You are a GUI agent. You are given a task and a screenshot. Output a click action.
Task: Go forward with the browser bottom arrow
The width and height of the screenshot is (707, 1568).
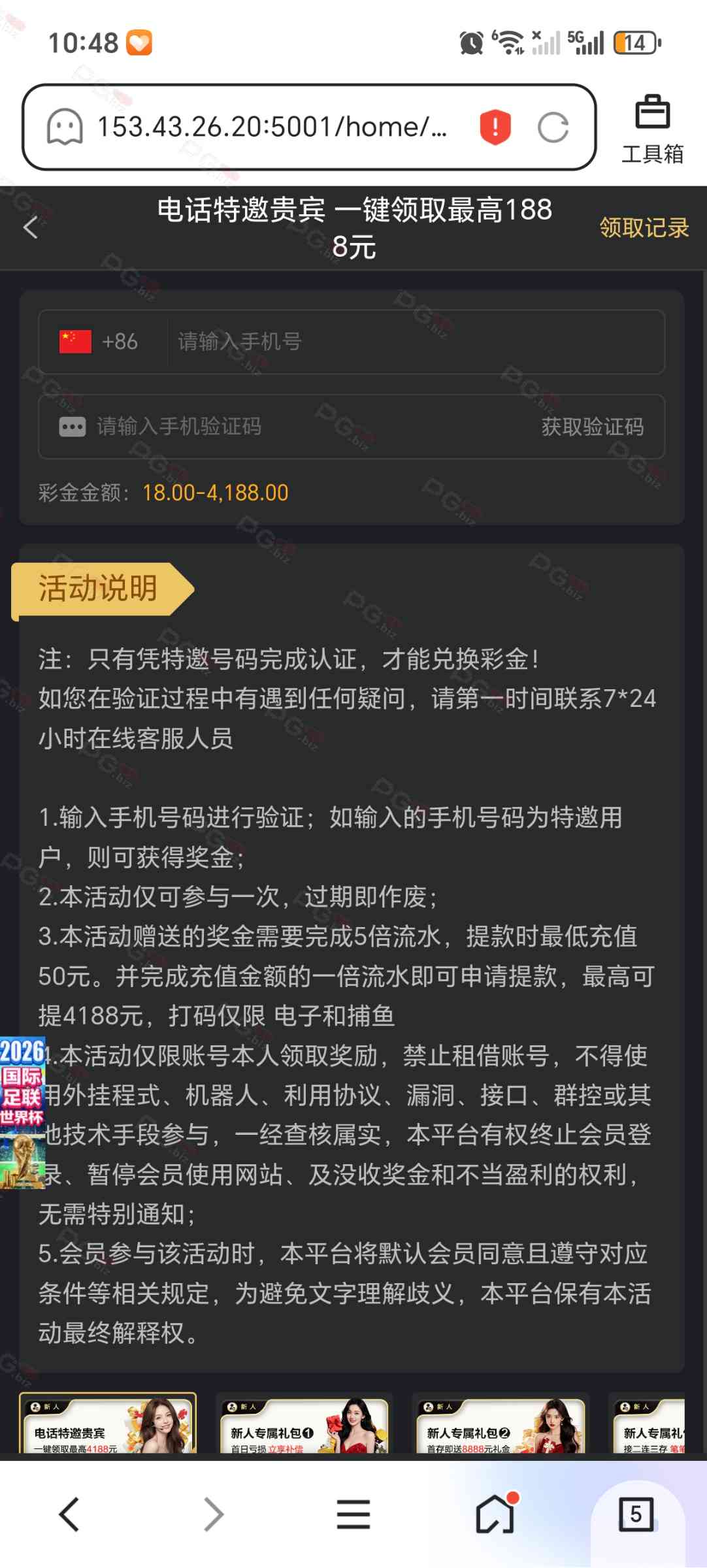pyautogui.click(x=213, y=1514)
